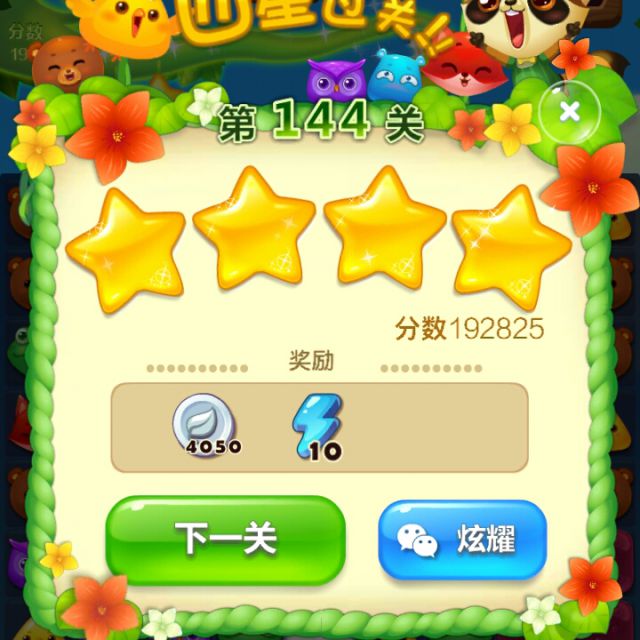Tap 下一关 to go to next level
Screen dimensions: 640x640
(225, 539)
